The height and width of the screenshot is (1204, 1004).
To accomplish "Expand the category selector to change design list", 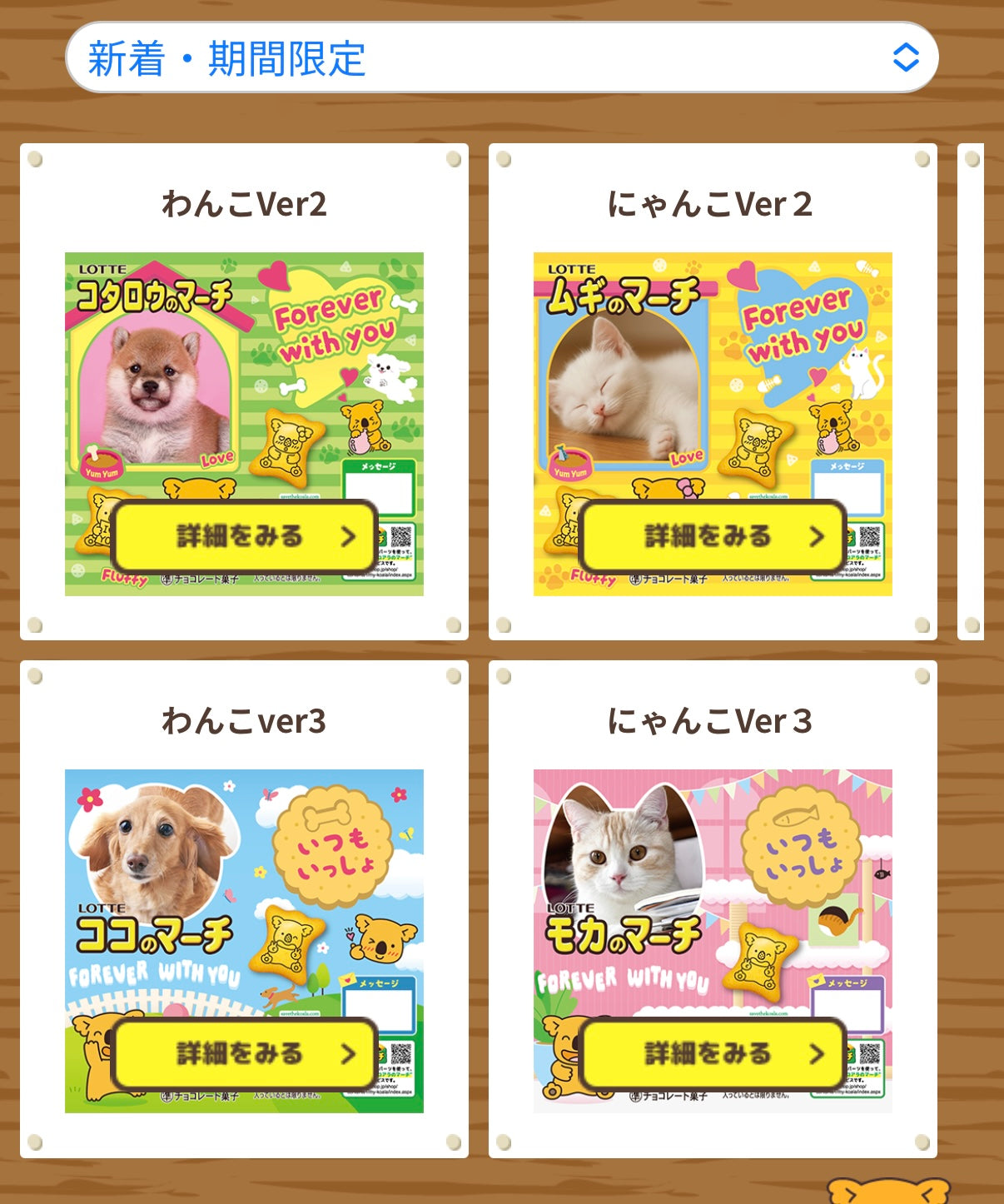I will click(x=502, y=59).
